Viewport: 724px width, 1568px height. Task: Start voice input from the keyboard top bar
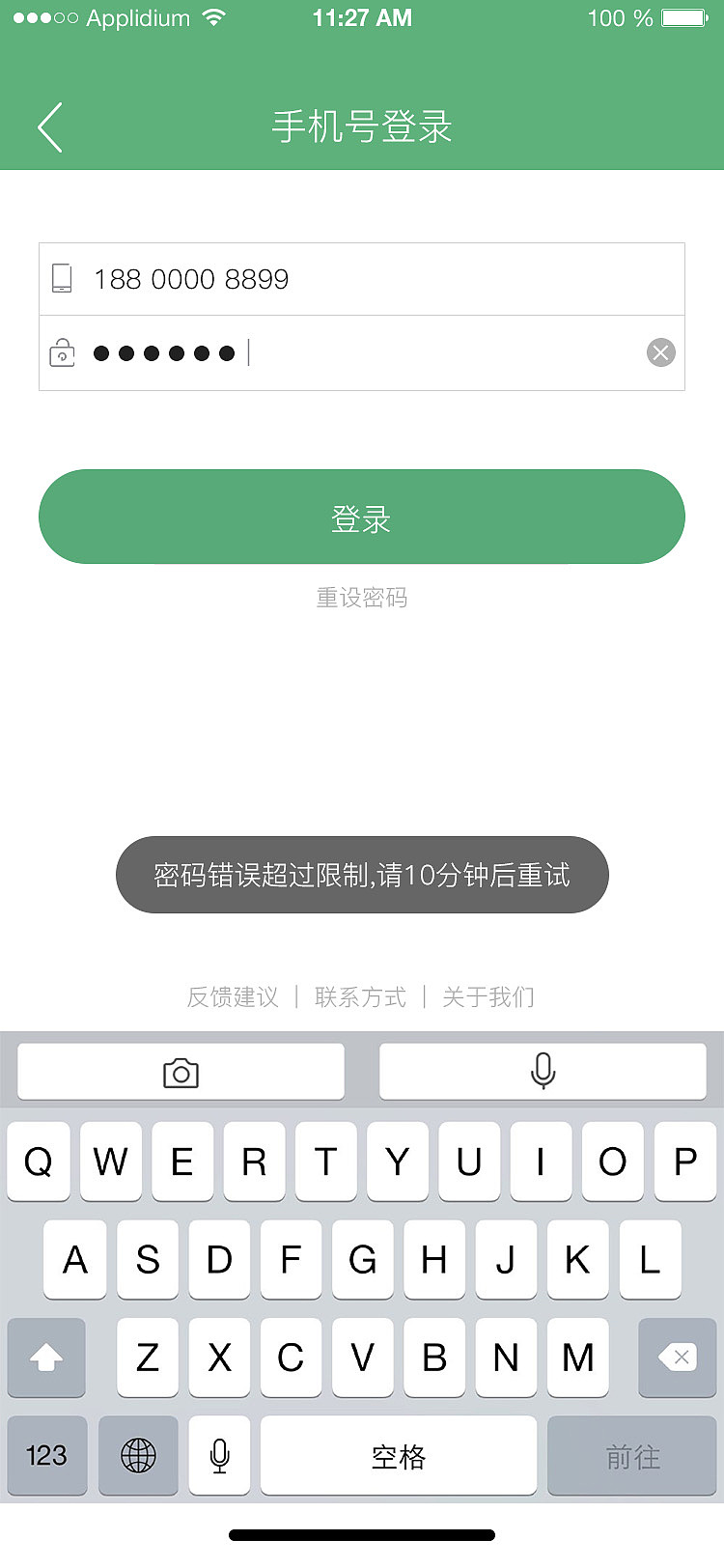point(543,1071)
